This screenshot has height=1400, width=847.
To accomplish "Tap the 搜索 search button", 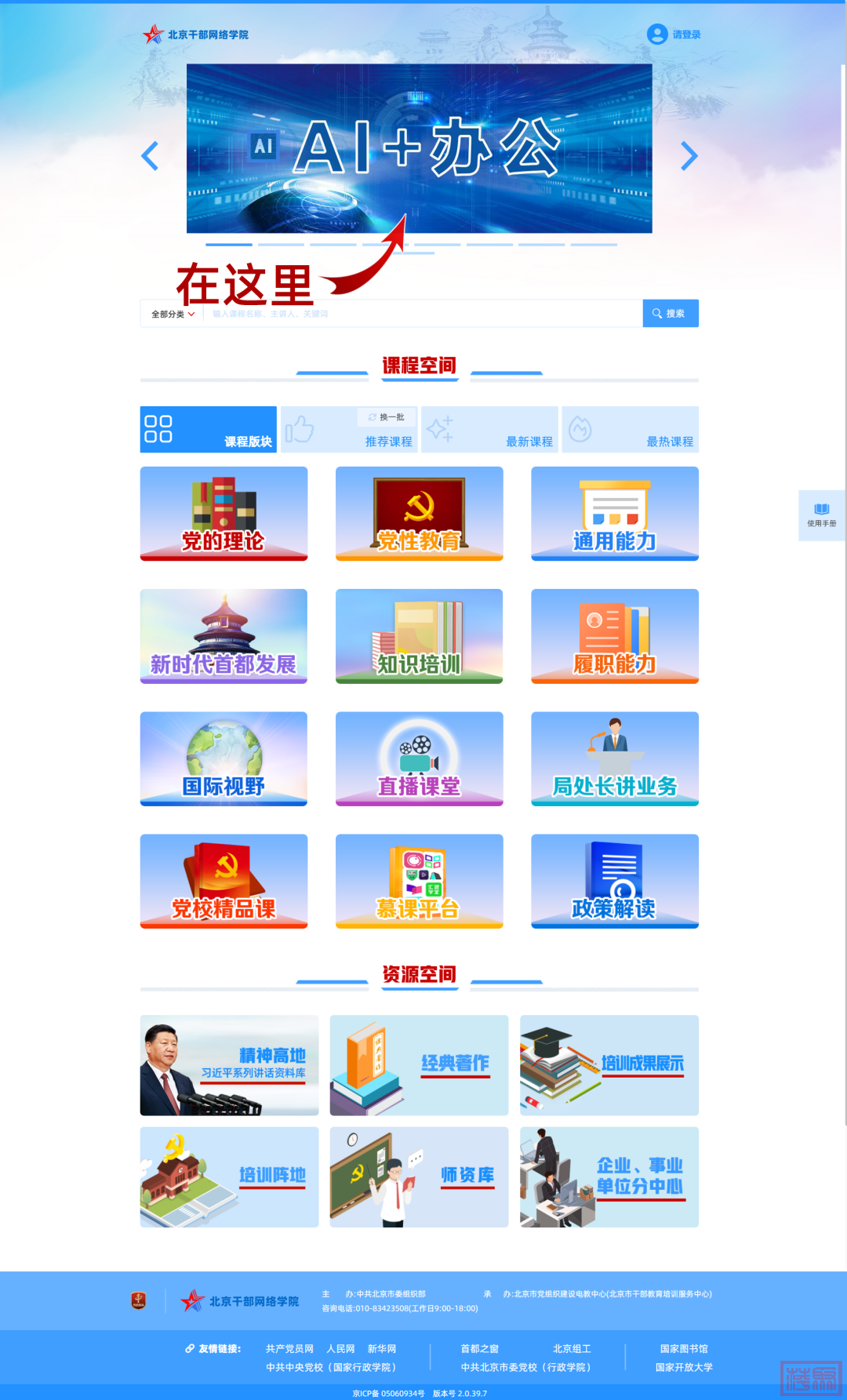I will 670,314.
